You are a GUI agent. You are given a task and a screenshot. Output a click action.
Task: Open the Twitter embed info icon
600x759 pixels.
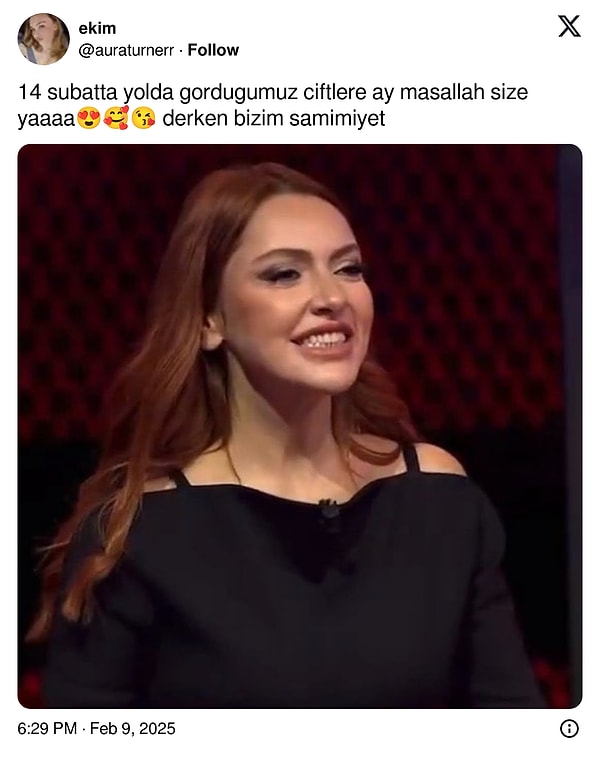point(569,729)
